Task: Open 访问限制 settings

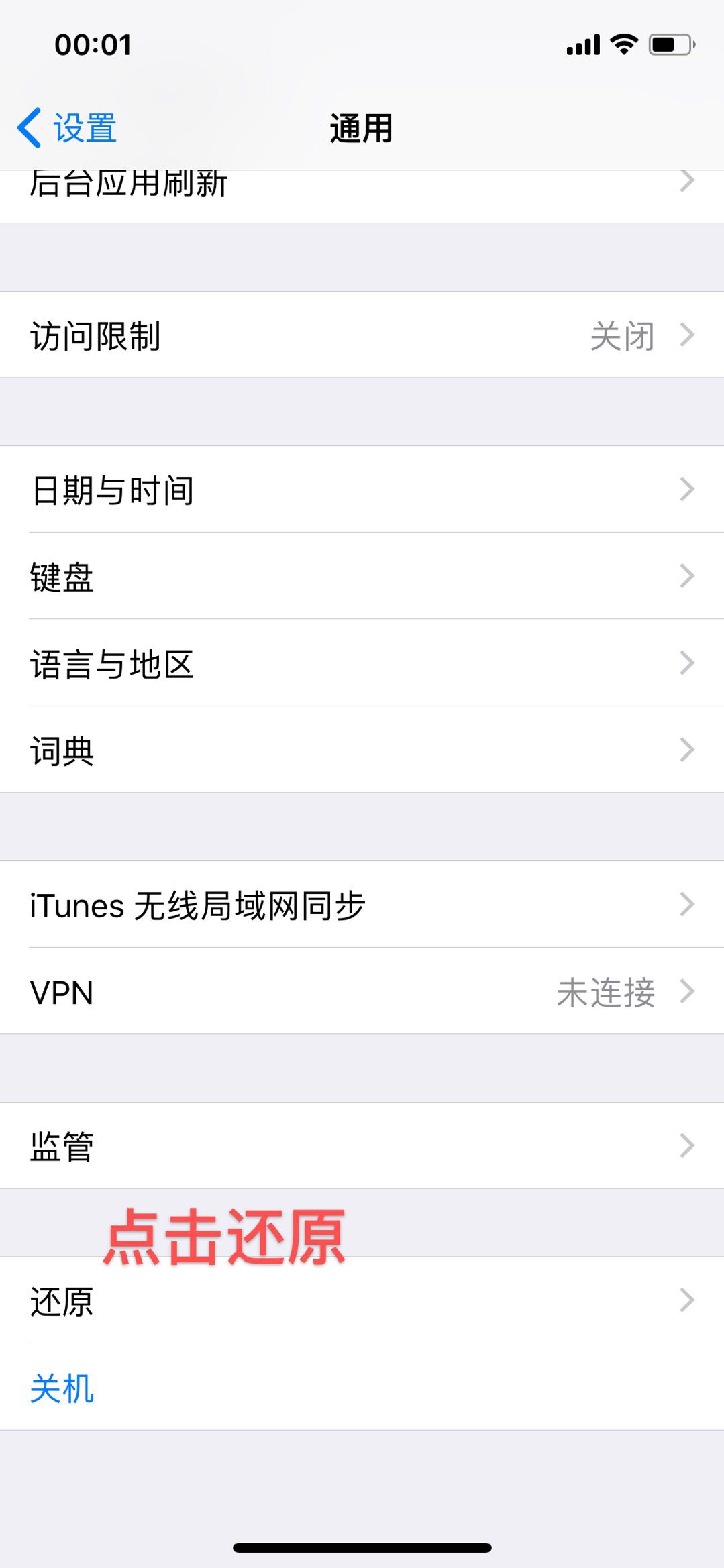Action: pos(362,335)
